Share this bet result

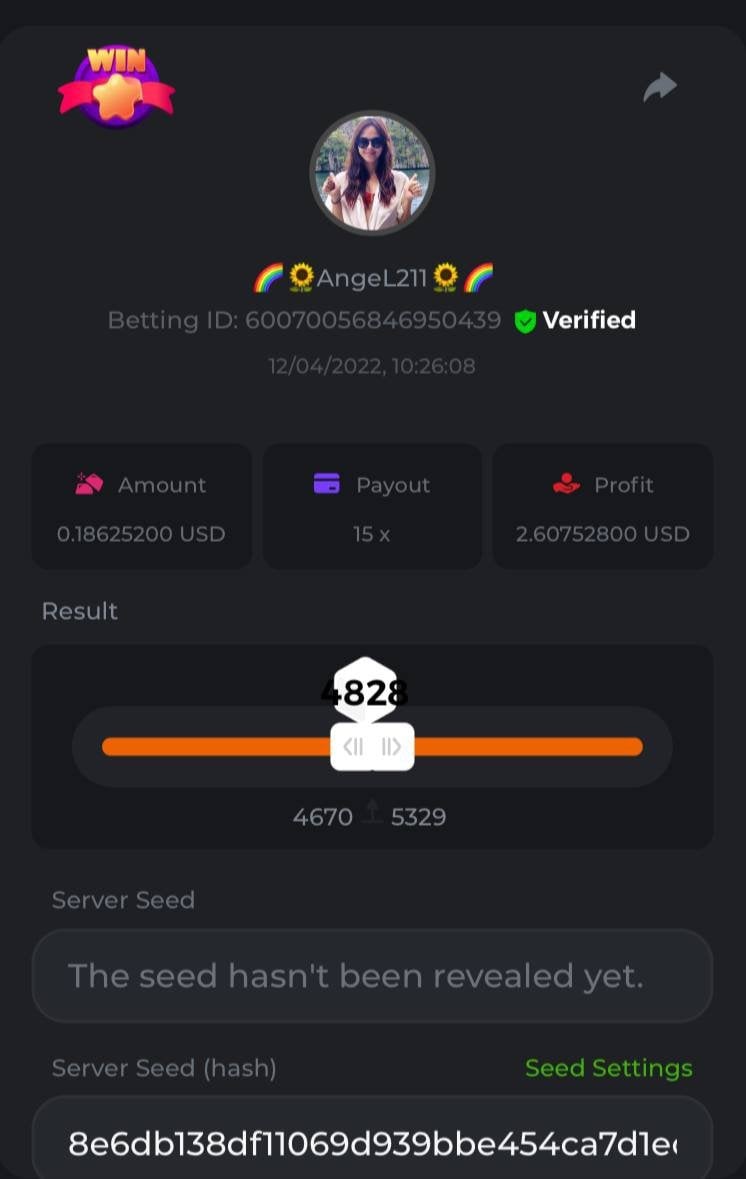tap(659, 88)
